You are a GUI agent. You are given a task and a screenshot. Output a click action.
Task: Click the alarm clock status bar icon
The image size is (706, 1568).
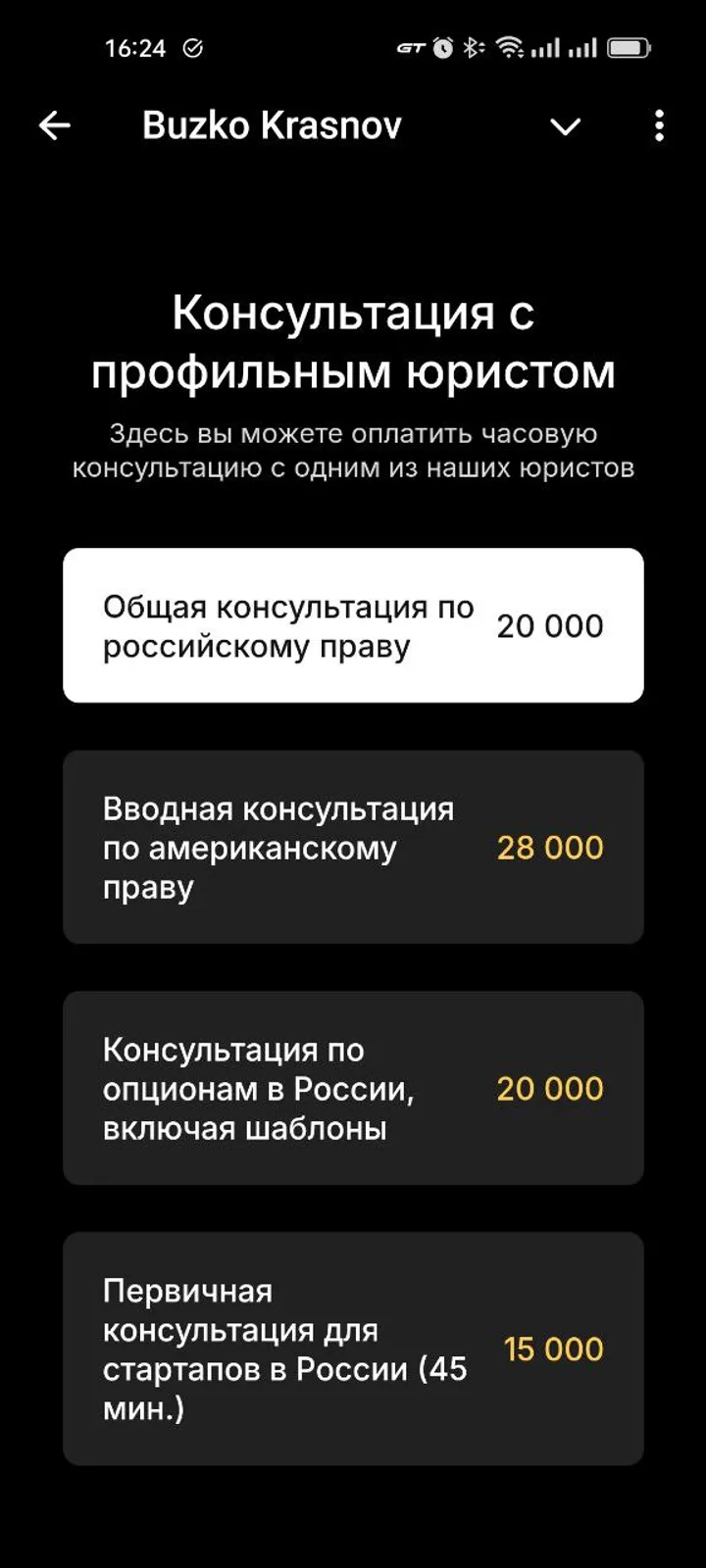click(441, 46)
